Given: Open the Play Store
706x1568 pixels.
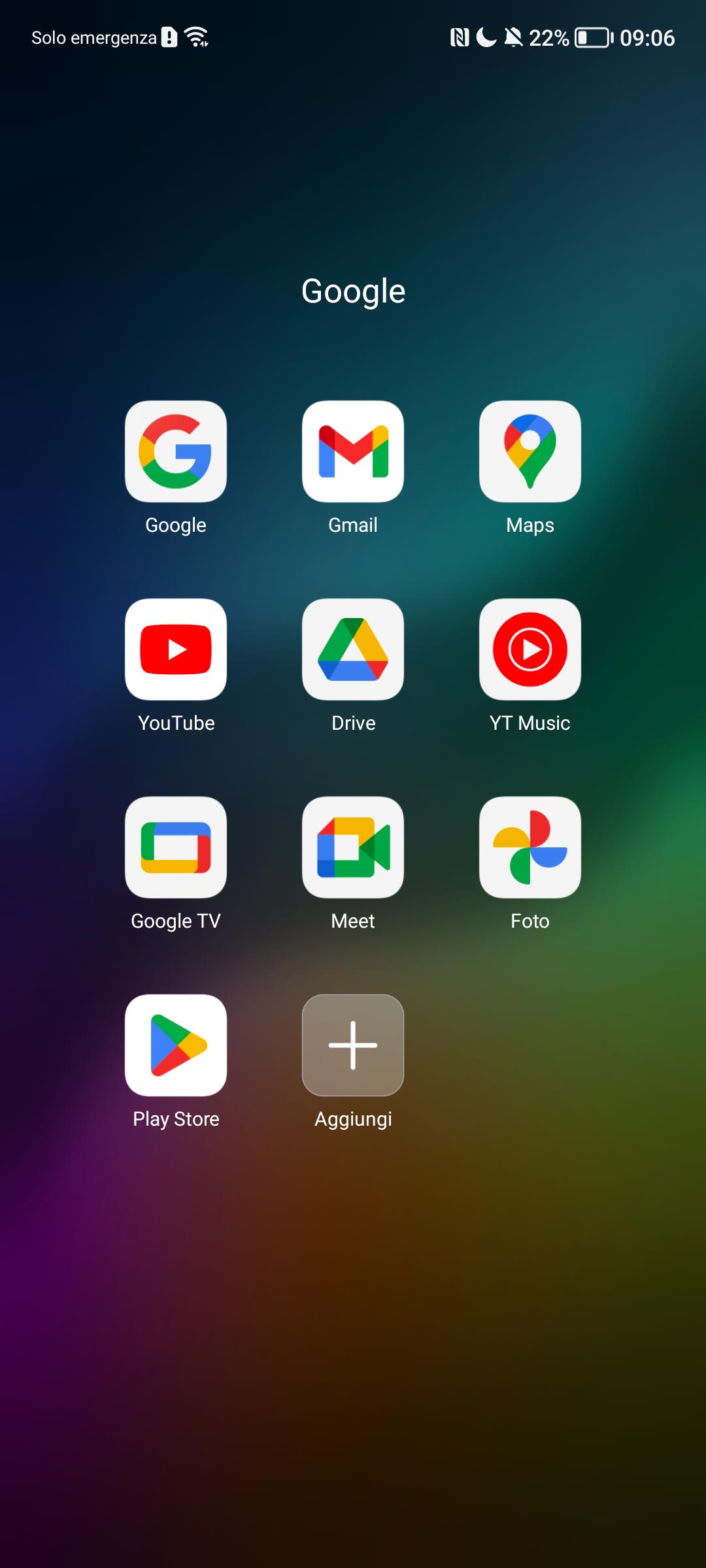Looking at the screenshot, I should 176,1045.
